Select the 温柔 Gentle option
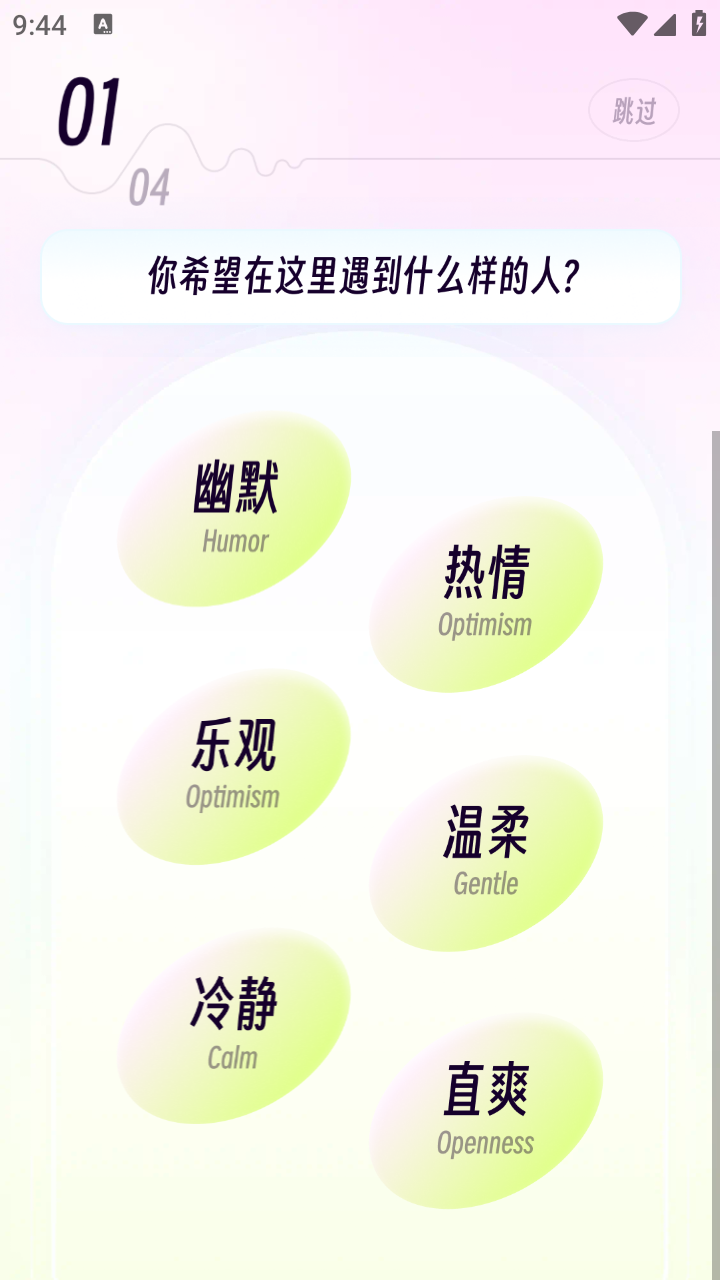The image size is (720, 1280). point(486,853)
